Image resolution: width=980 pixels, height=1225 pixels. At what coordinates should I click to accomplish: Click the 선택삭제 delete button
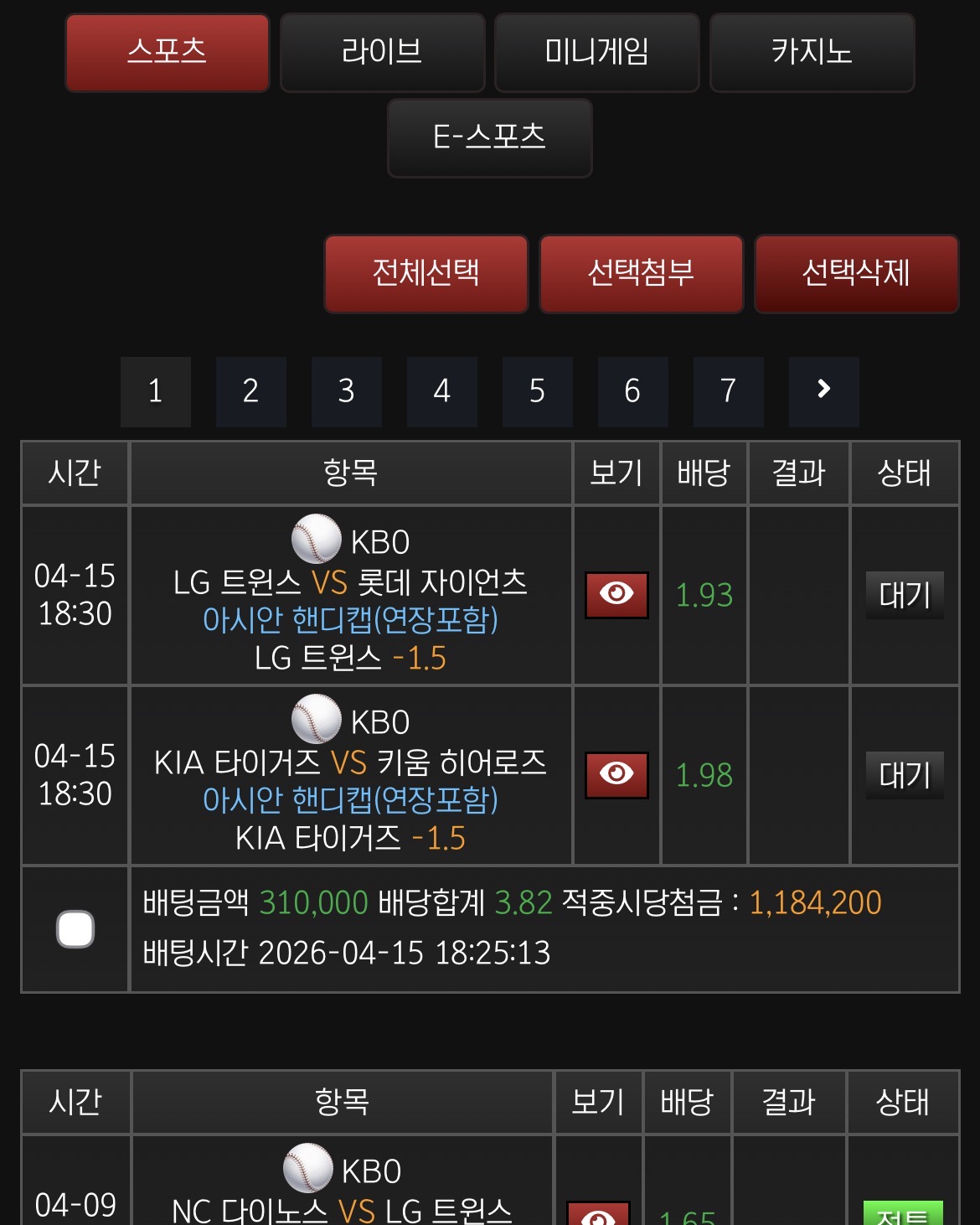(855, 274)
